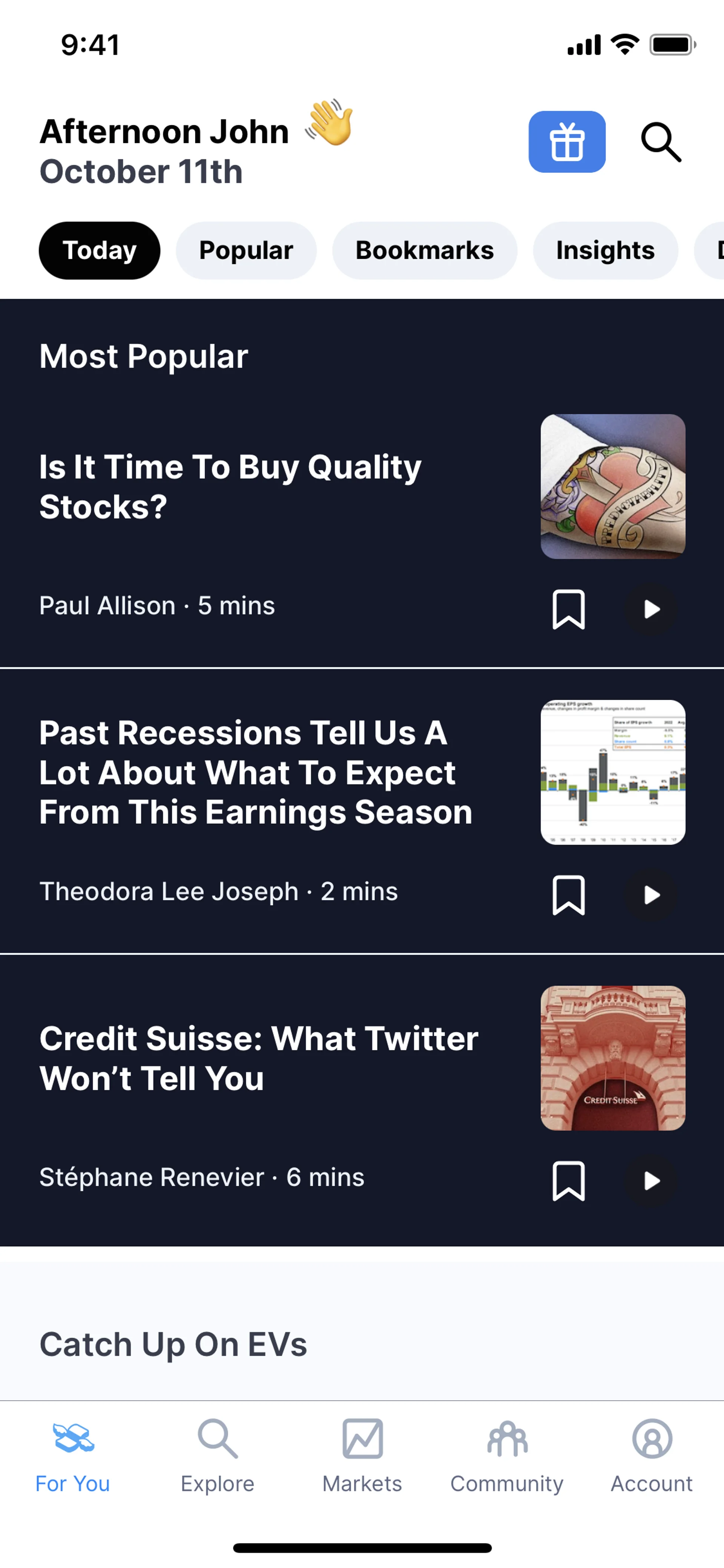Viewport: 724px width, 1568px height.
Task: Play audio of Stéphane Renevier's article
Action: pos(651,1181)
